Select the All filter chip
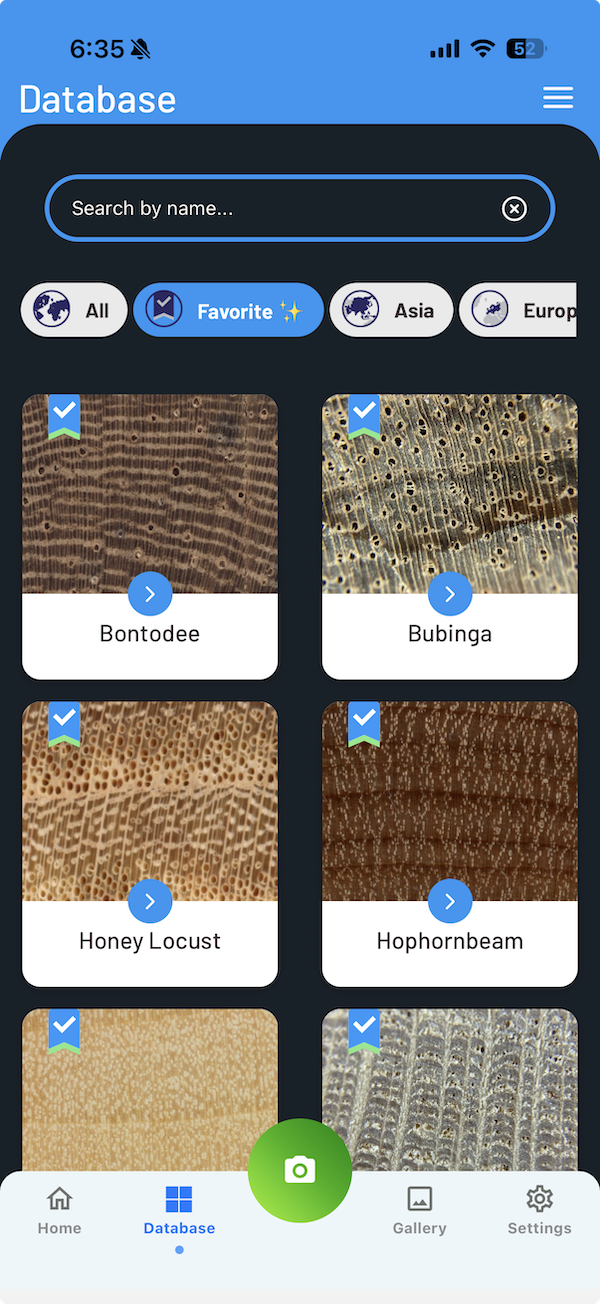 click(x=74, y=311)
